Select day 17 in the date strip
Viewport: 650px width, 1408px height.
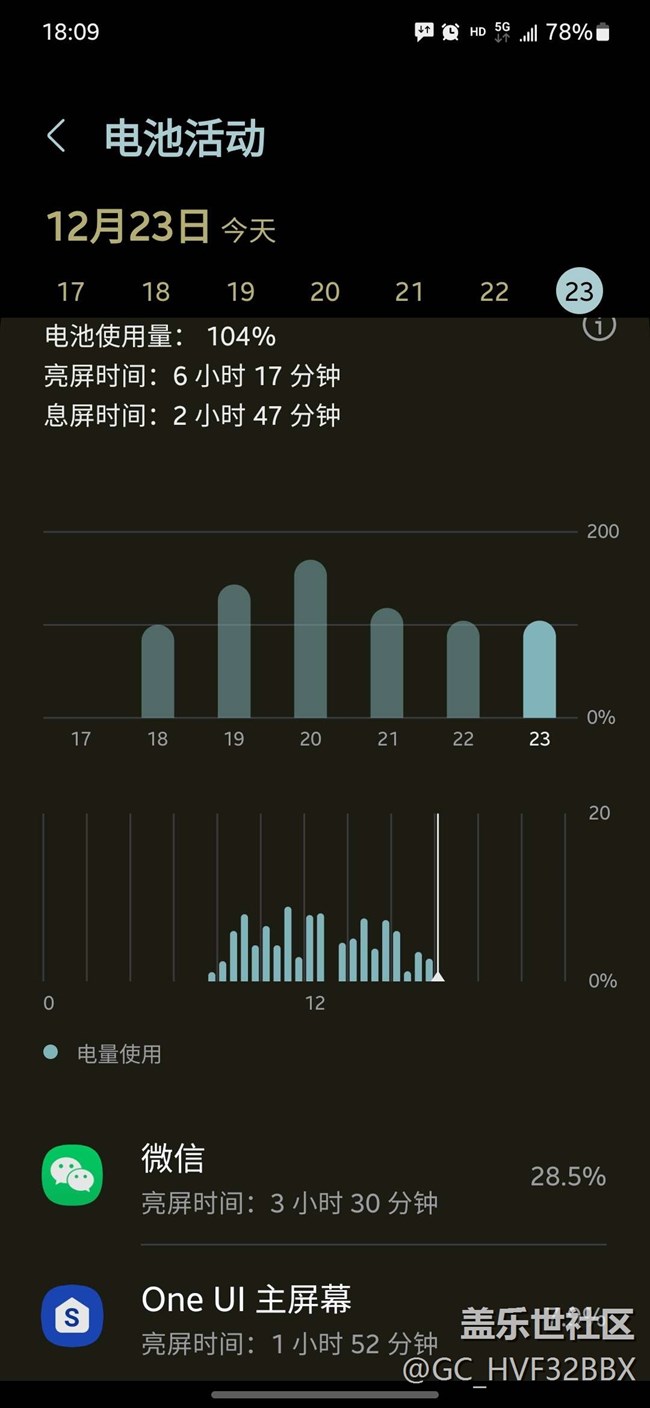(70, 292)
